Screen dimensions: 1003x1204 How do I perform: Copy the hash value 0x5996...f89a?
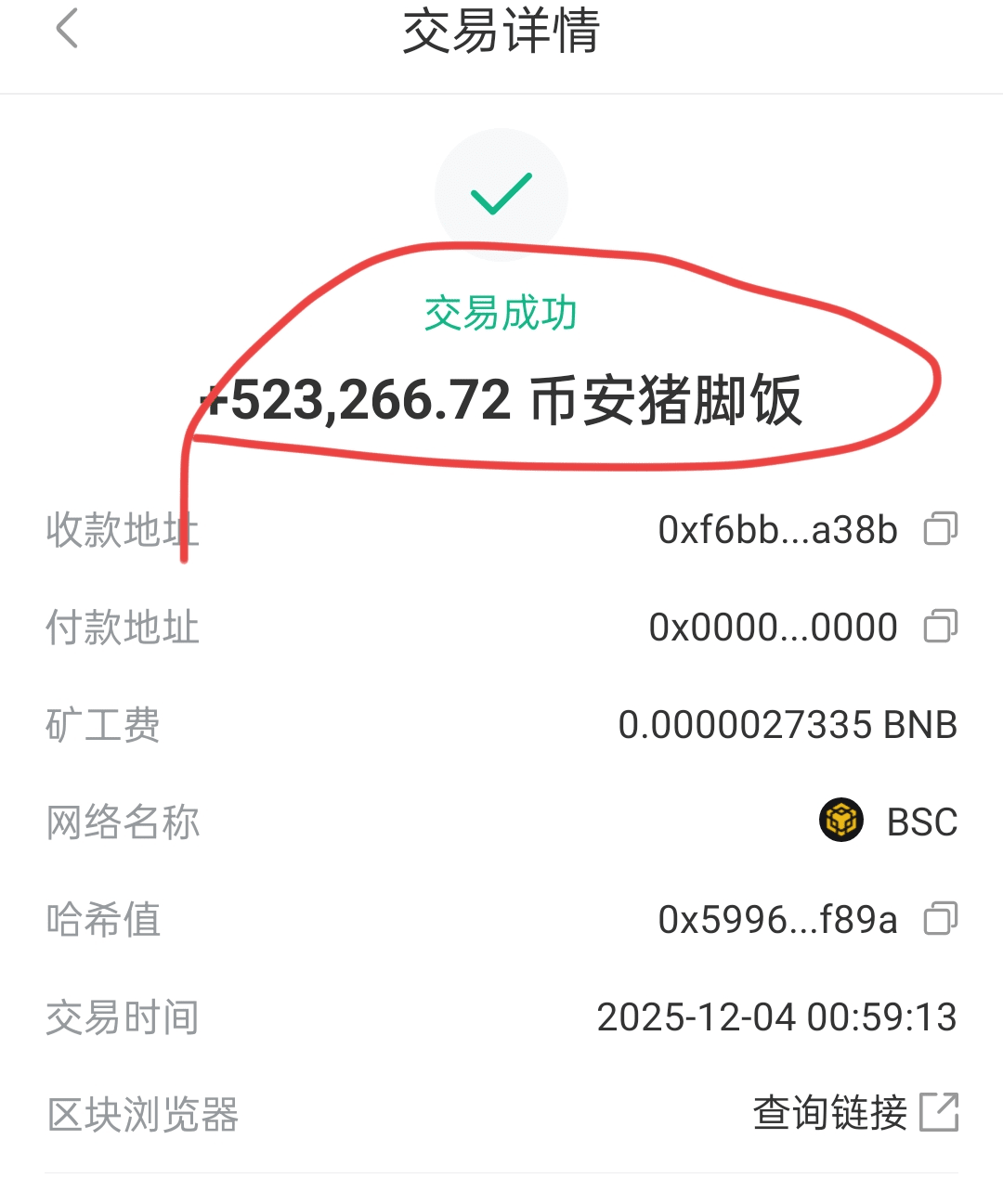(x=940, y=919)
